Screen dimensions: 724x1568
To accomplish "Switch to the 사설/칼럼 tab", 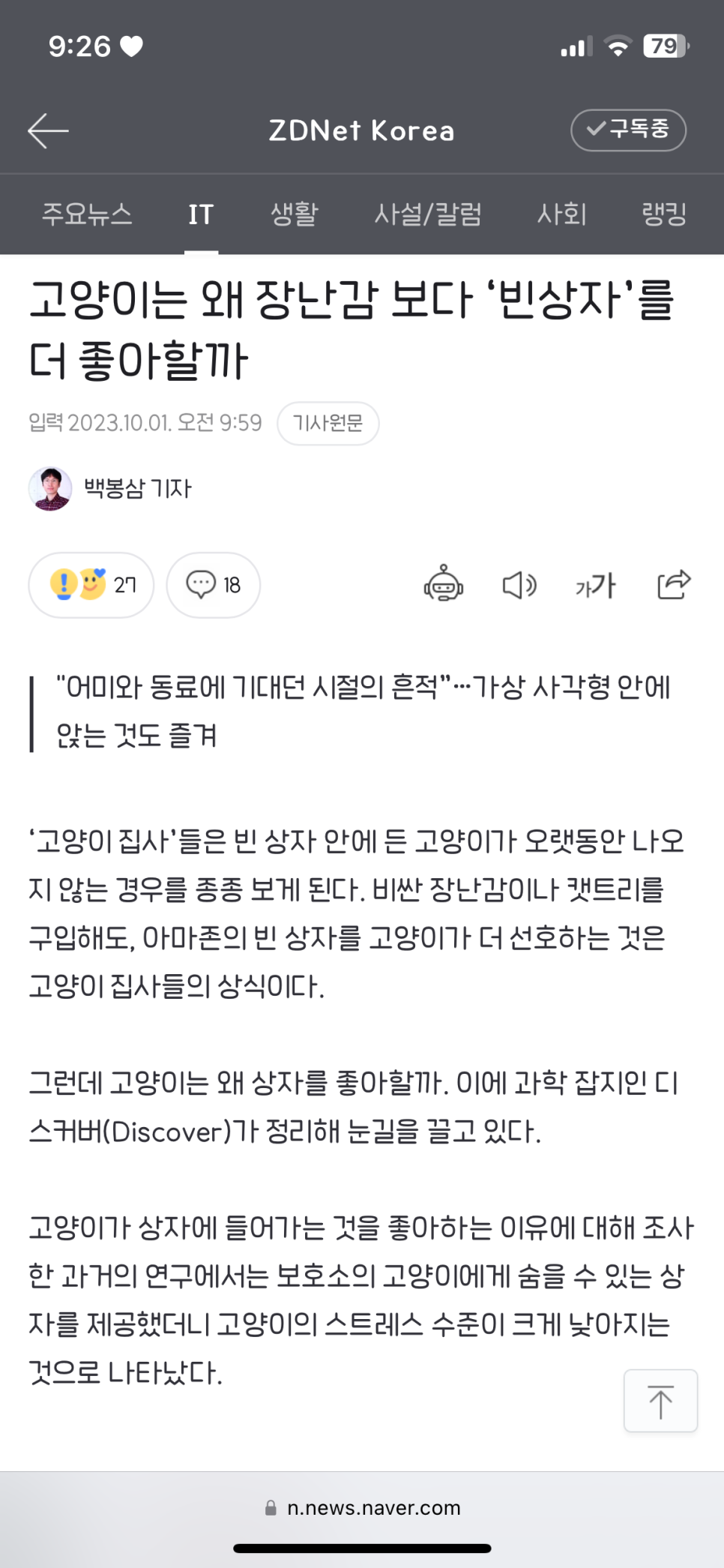I will 427,214.
